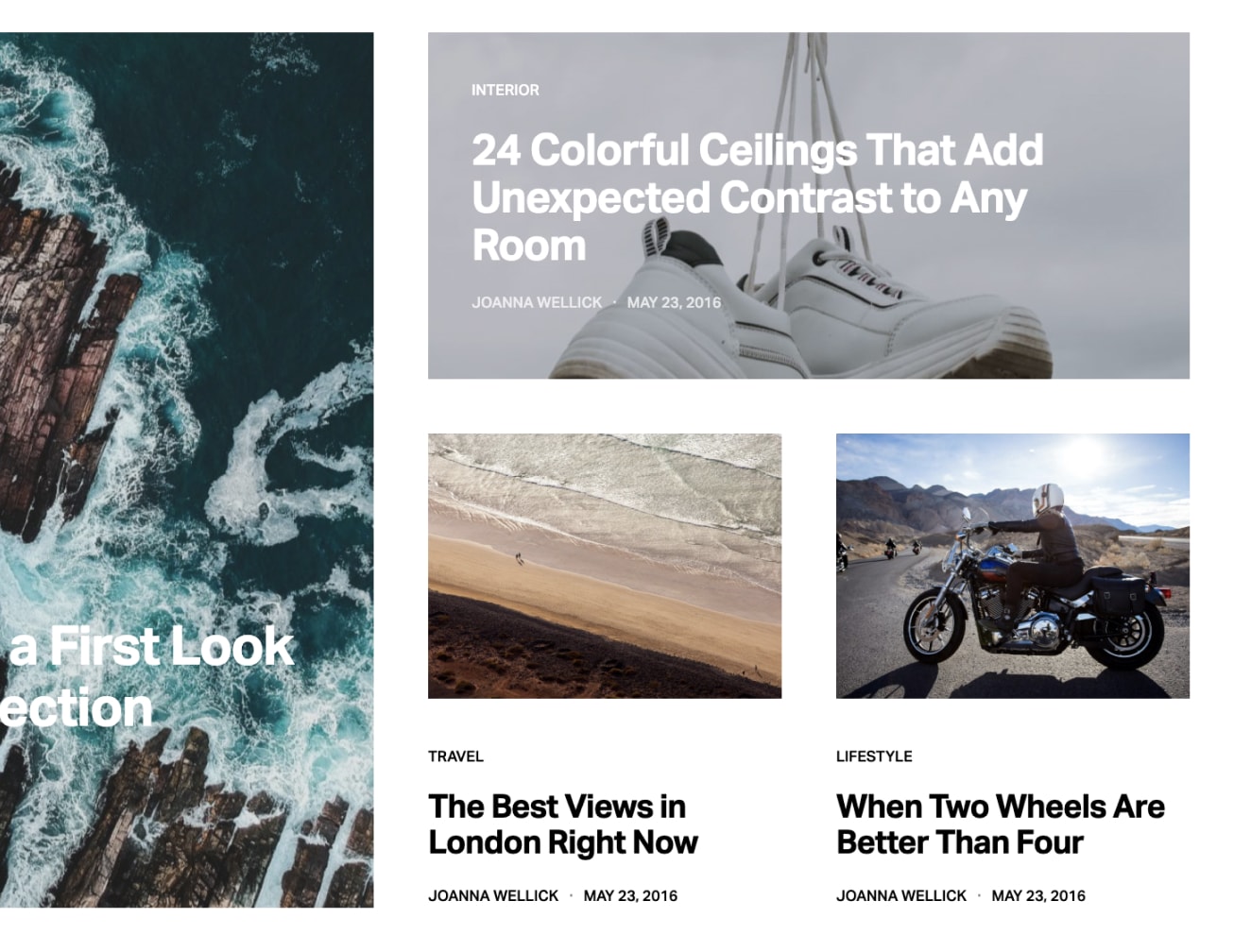View author Joanna Wellick under Two Wheels article
Viewport: 1234px width, 952px height.
[x=900, y=895]
